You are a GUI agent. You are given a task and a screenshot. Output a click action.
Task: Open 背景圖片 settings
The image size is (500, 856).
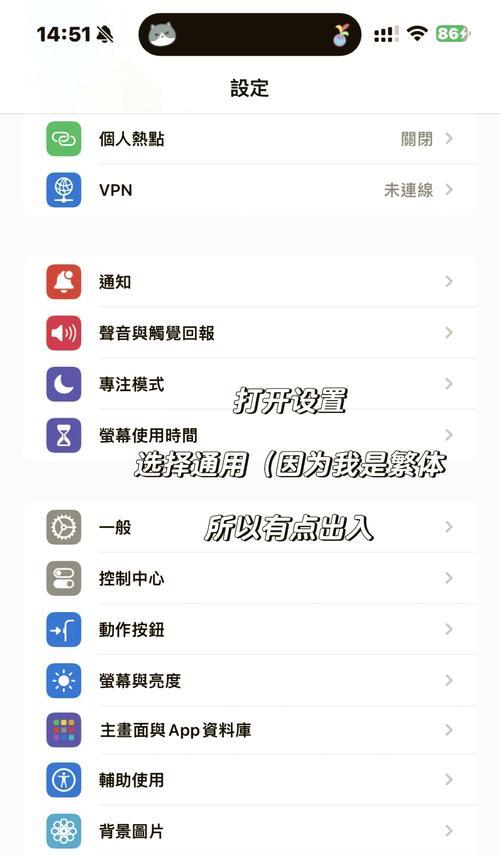250,830
